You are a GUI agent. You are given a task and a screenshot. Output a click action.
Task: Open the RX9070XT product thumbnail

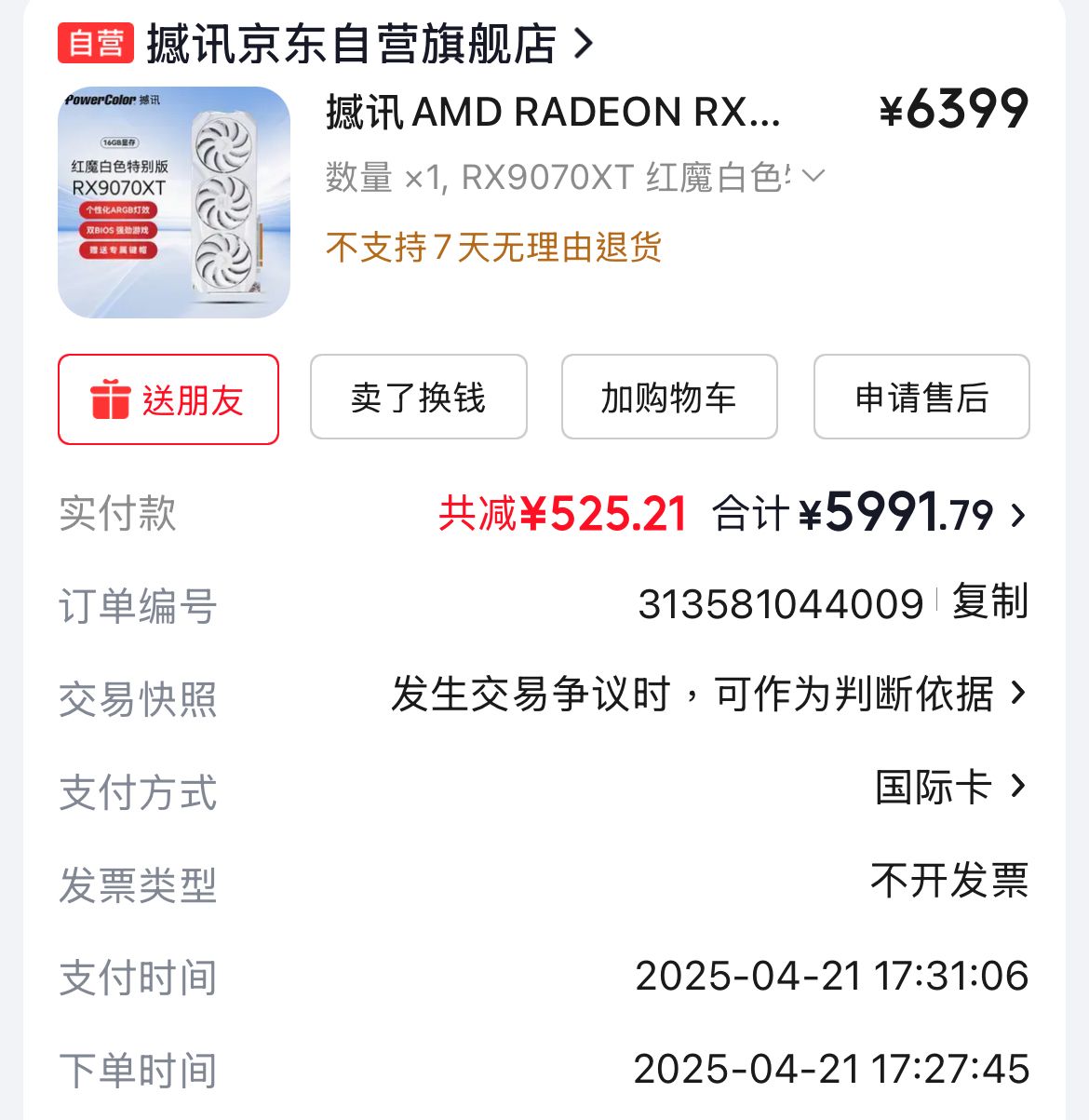click(x=174, y=202)
